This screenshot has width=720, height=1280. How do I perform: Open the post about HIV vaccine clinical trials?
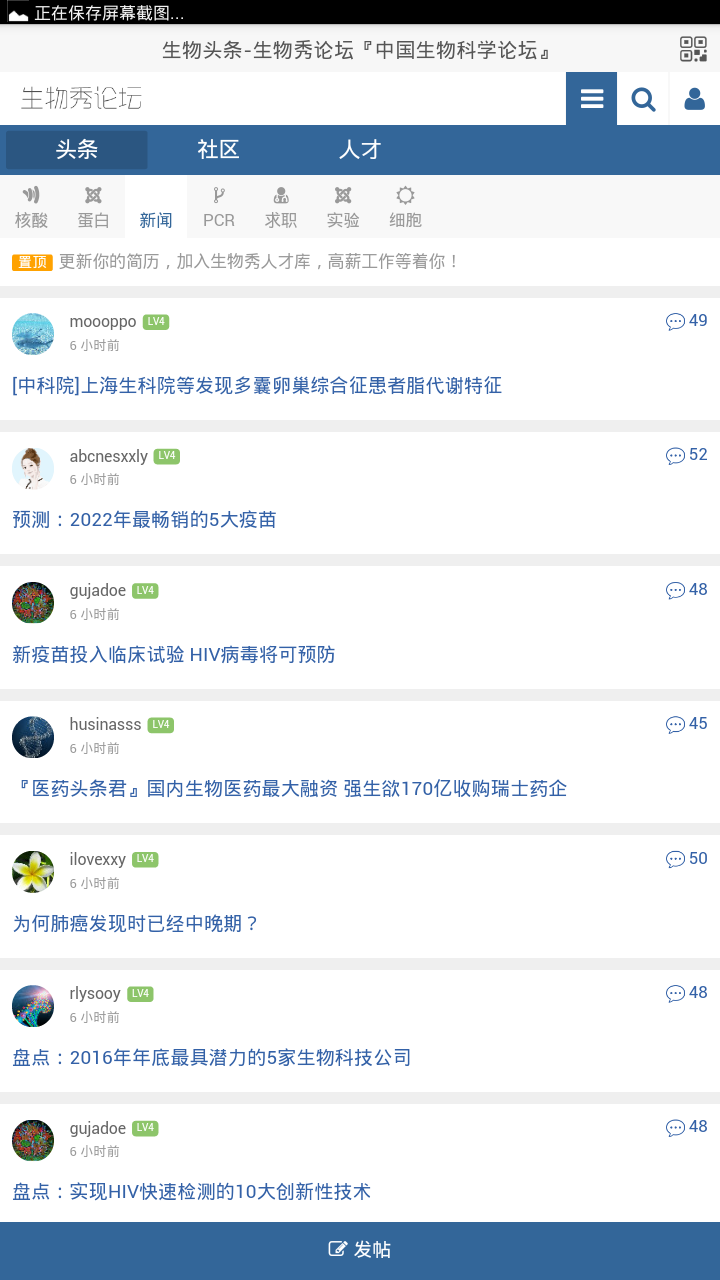tap(175, 654)
